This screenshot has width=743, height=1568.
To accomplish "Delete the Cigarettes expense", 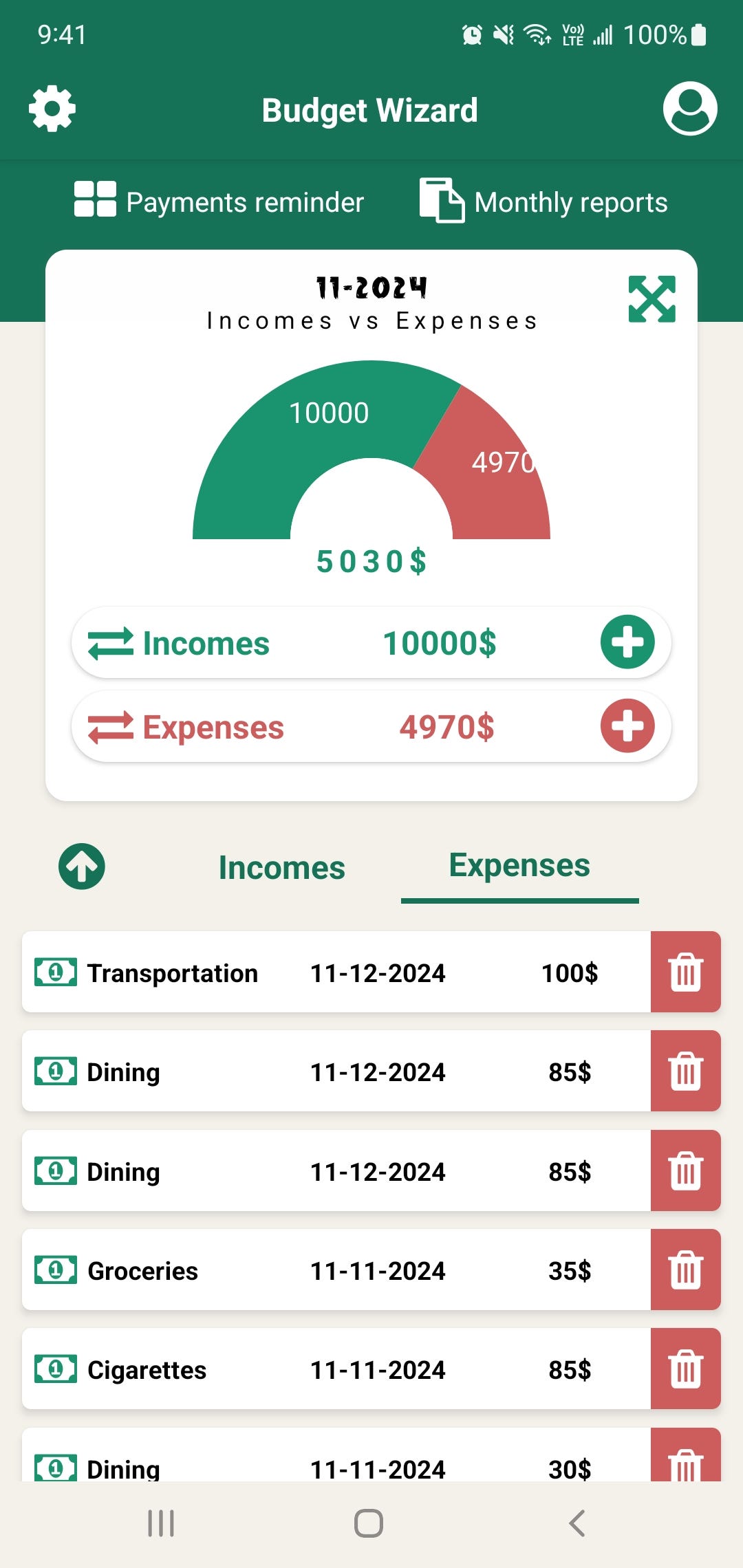I will pyautogui.click(x=685, y=1369).
